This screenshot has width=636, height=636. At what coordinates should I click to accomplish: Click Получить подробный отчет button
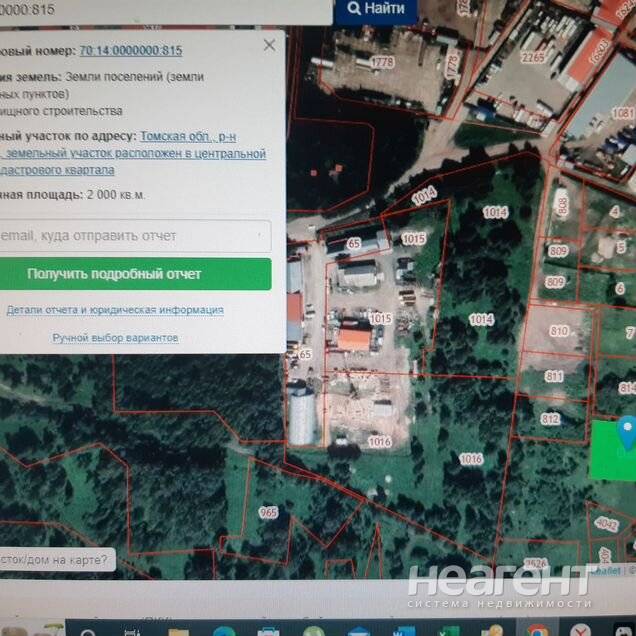click(x=135, y=274)
